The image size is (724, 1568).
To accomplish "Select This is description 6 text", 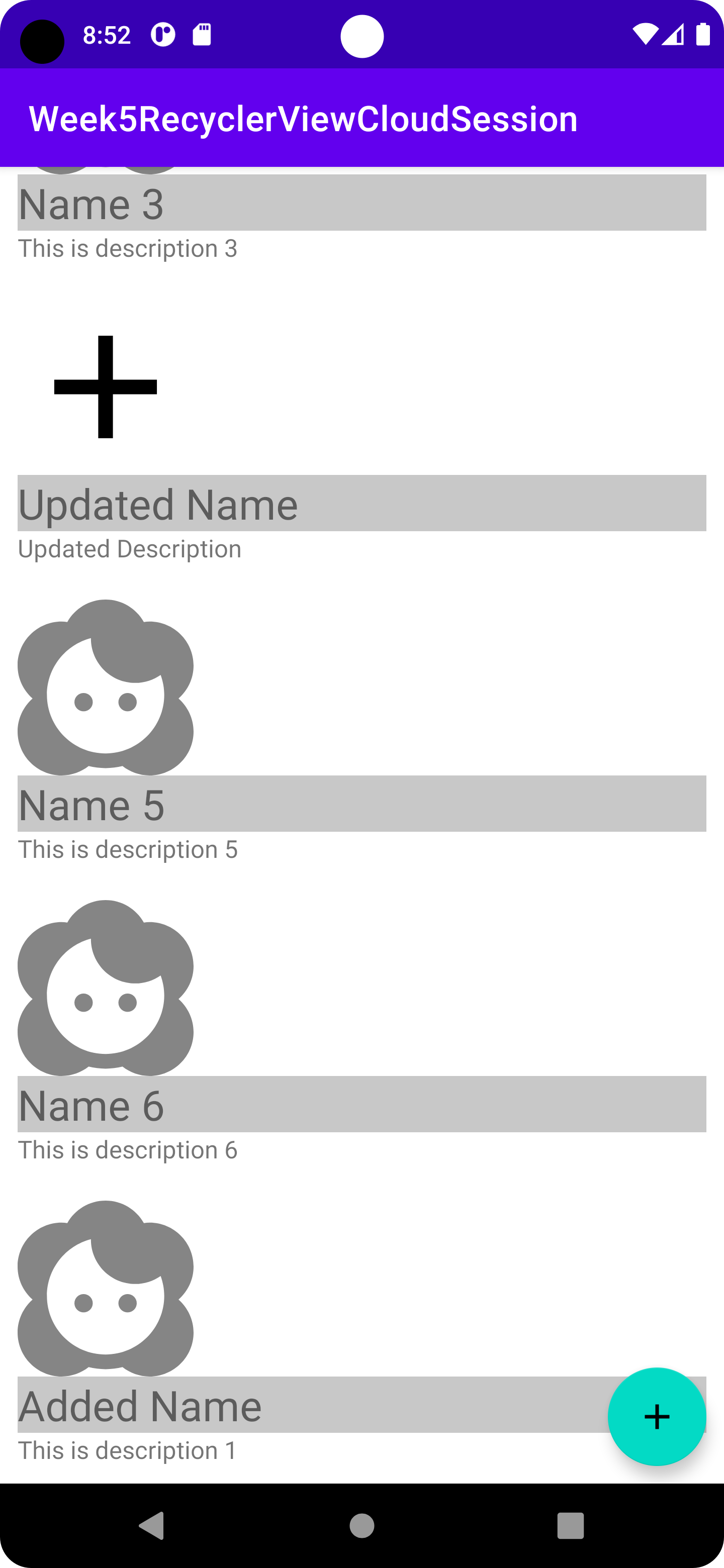I will 127,1149.
